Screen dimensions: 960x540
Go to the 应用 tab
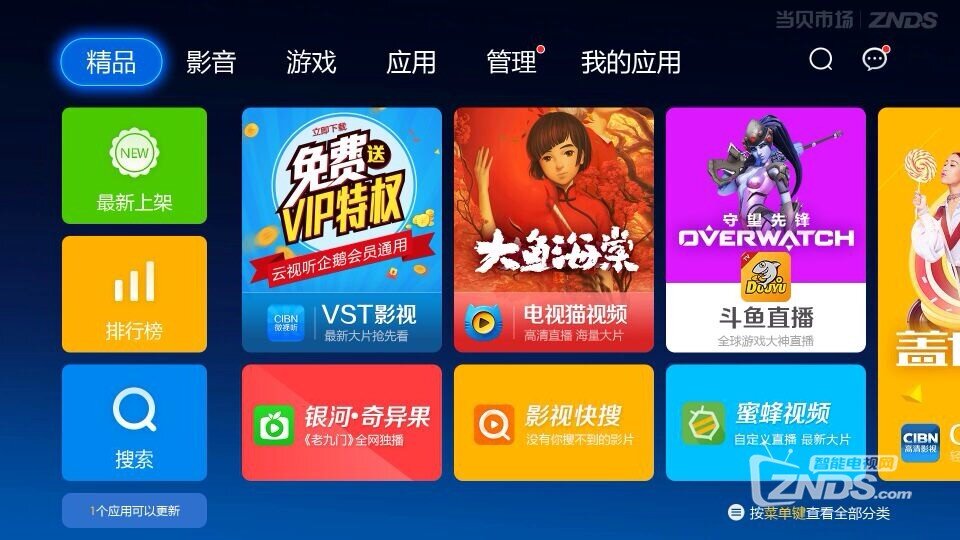[x=411, y=62]
